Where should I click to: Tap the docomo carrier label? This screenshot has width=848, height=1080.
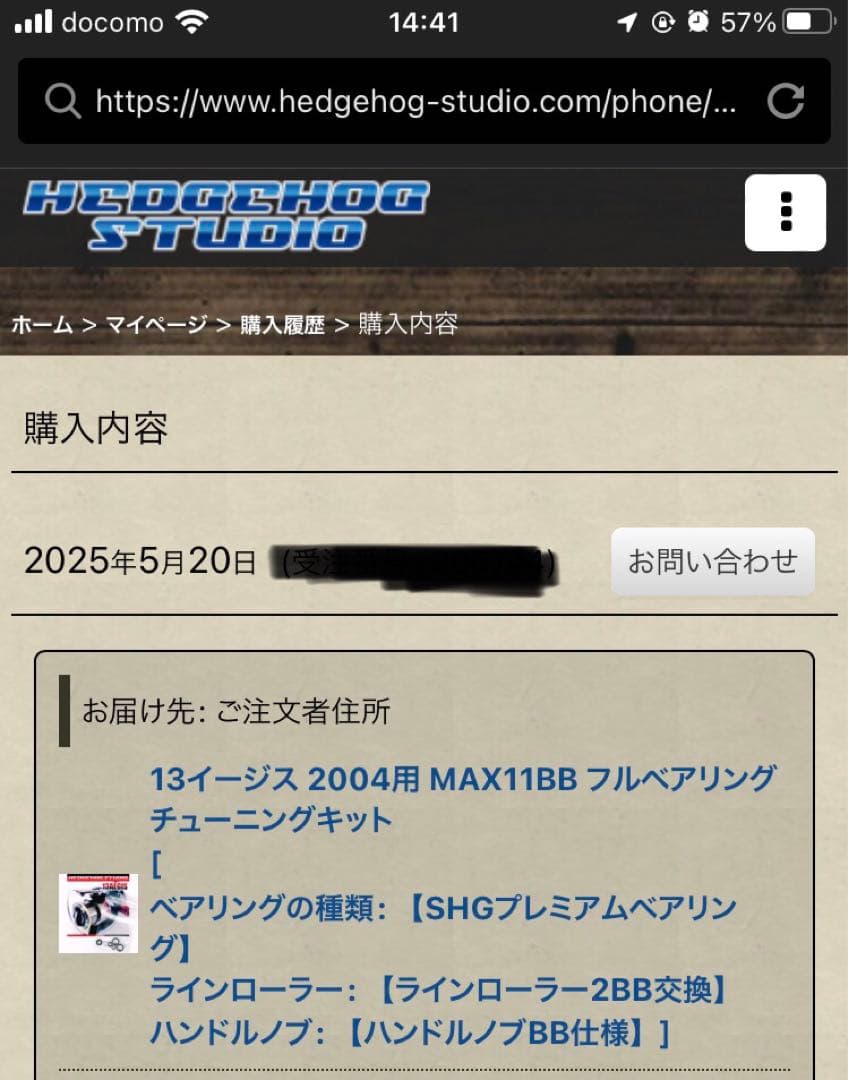pyautogui.click(x=110, y=22)
